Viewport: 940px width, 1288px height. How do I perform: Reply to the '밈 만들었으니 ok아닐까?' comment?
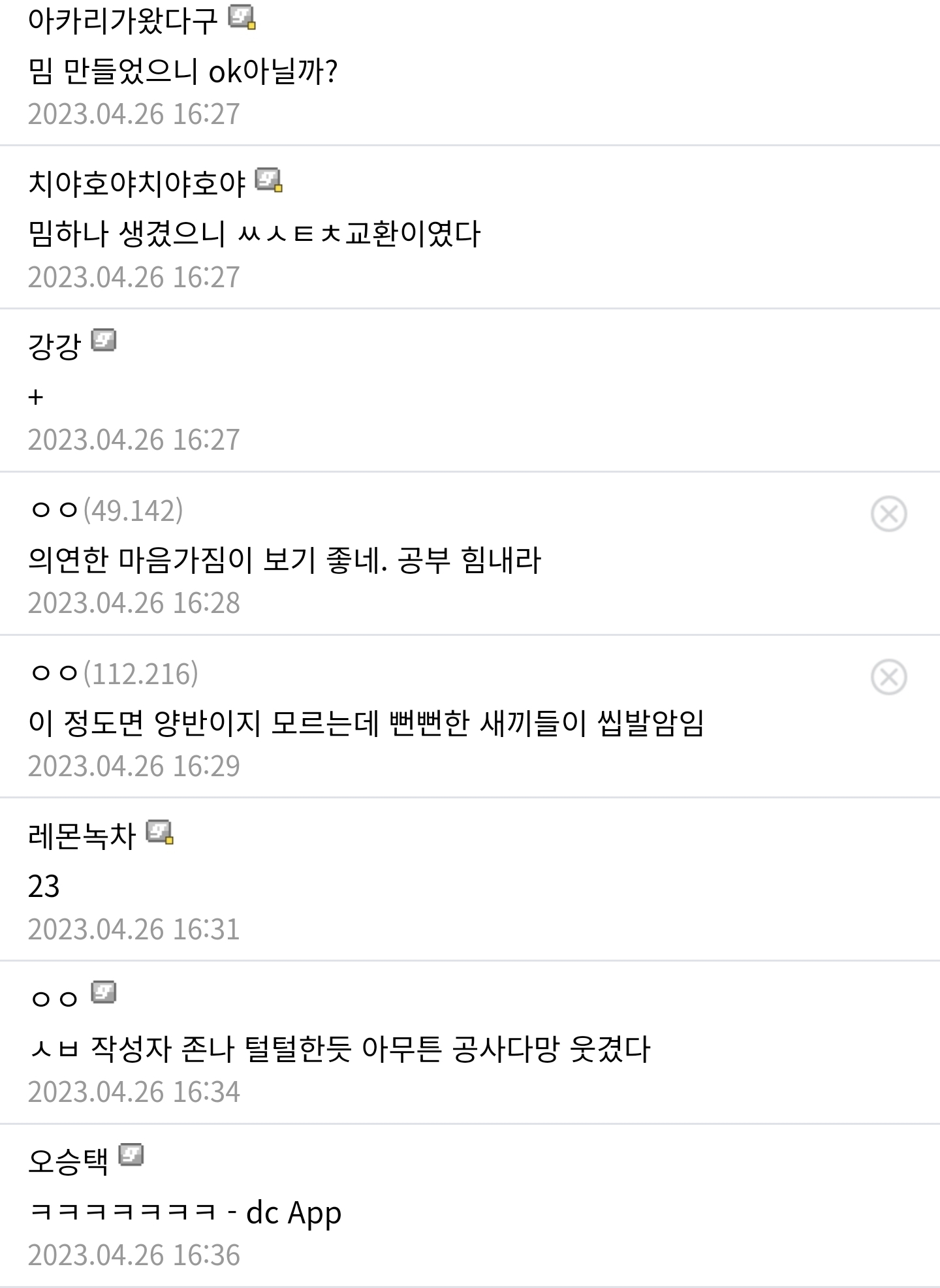coord(183,72)
